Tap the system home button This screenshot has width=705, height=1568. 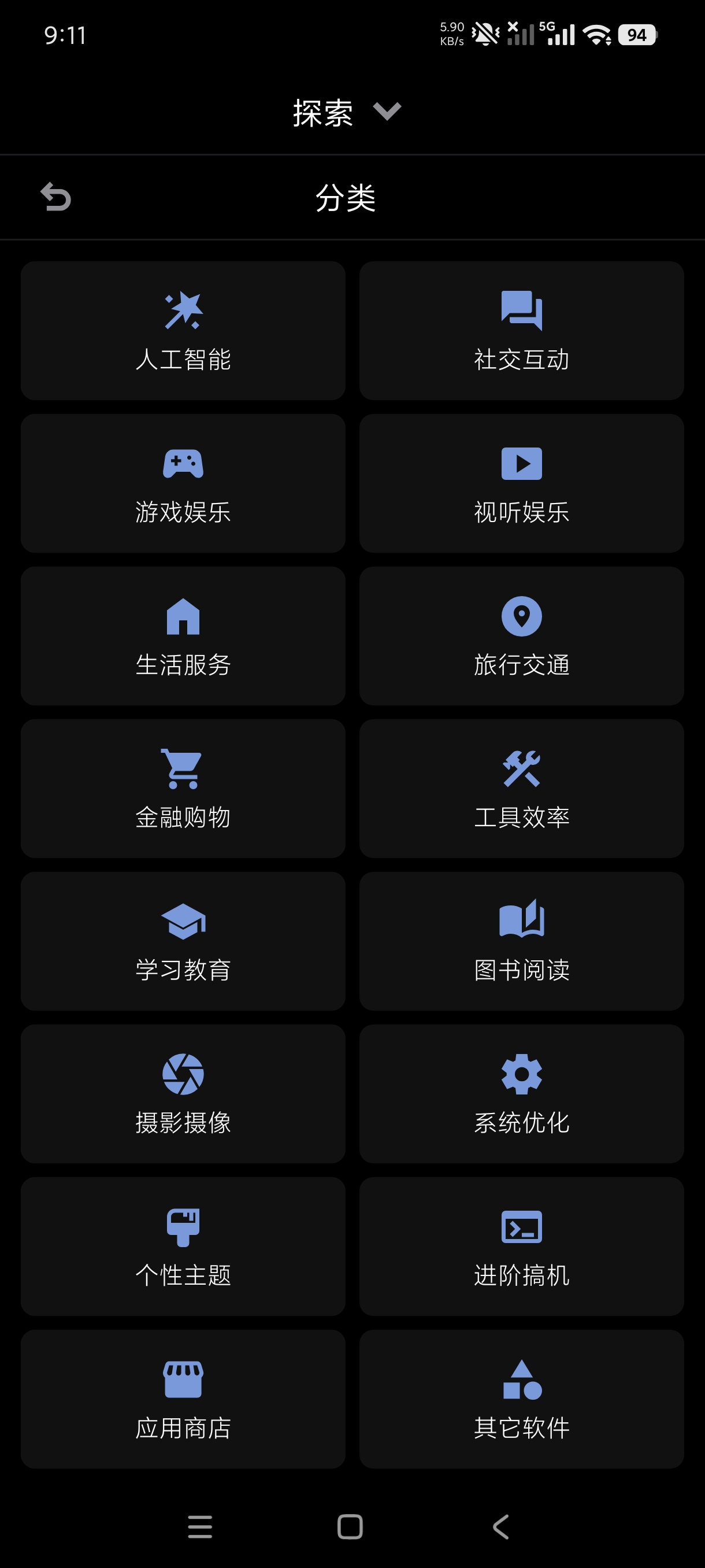(350, 1526)
